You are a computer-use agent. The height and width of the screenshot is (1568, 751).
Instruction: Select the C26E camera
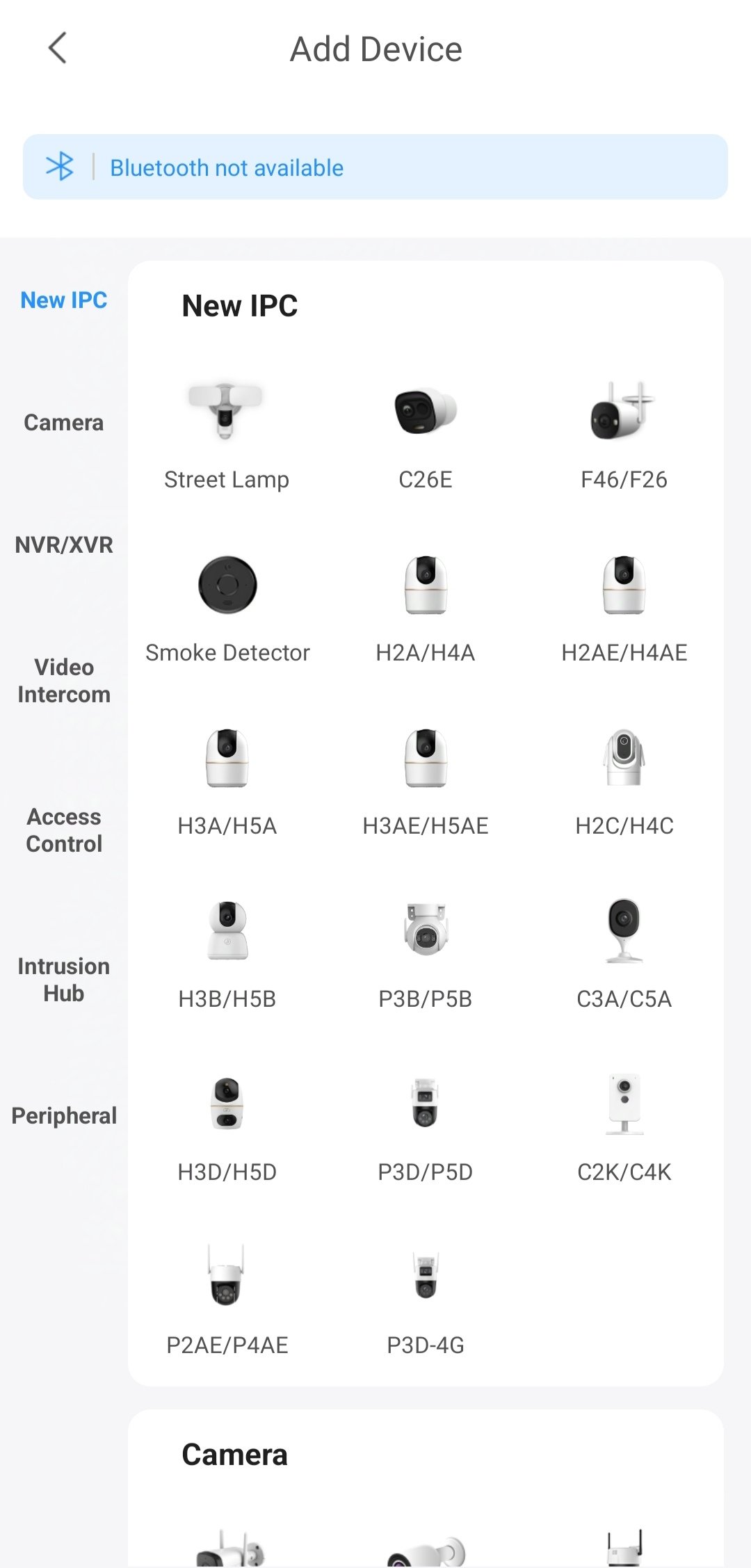[426, 436]
